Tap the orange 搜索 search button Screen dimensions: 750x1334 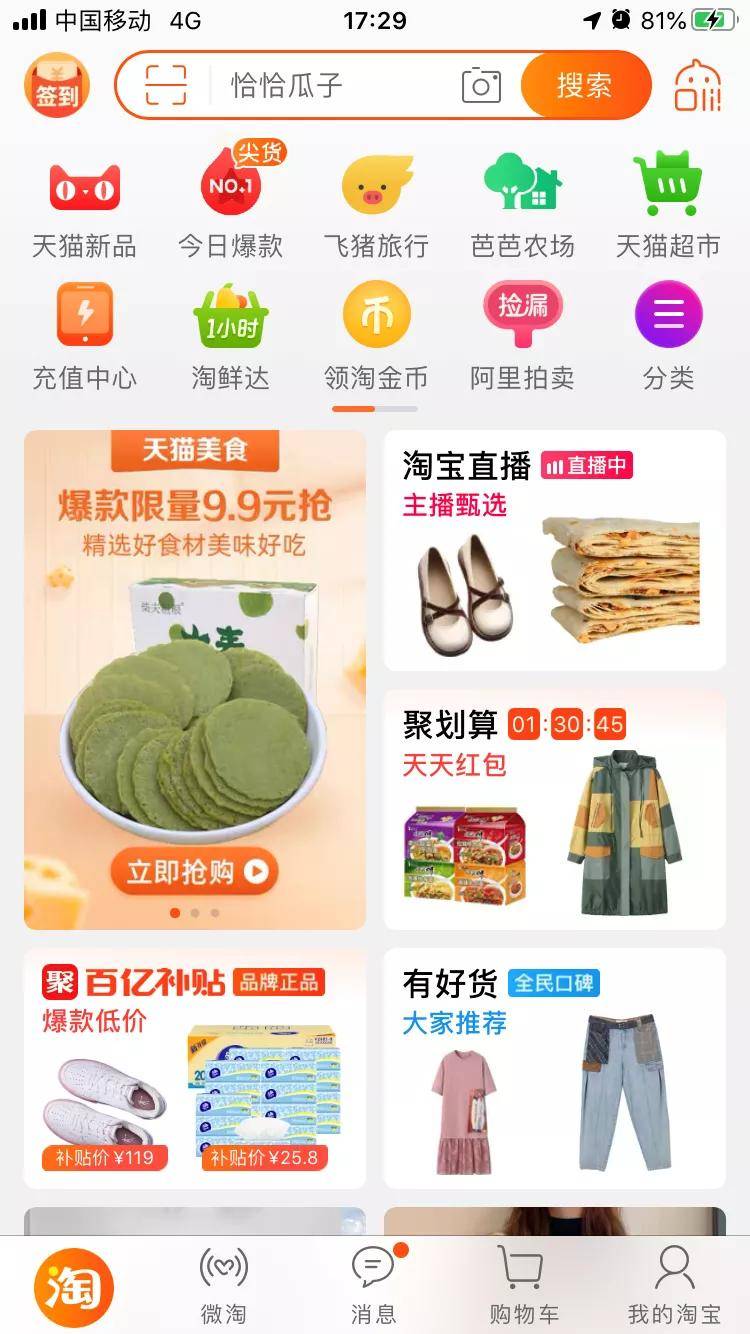point(586,86)
